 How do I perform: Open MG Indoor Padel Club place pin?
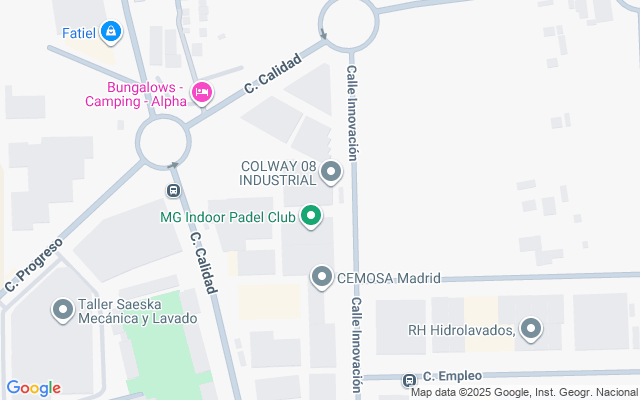pyautogui.click(x=311, y=216)
